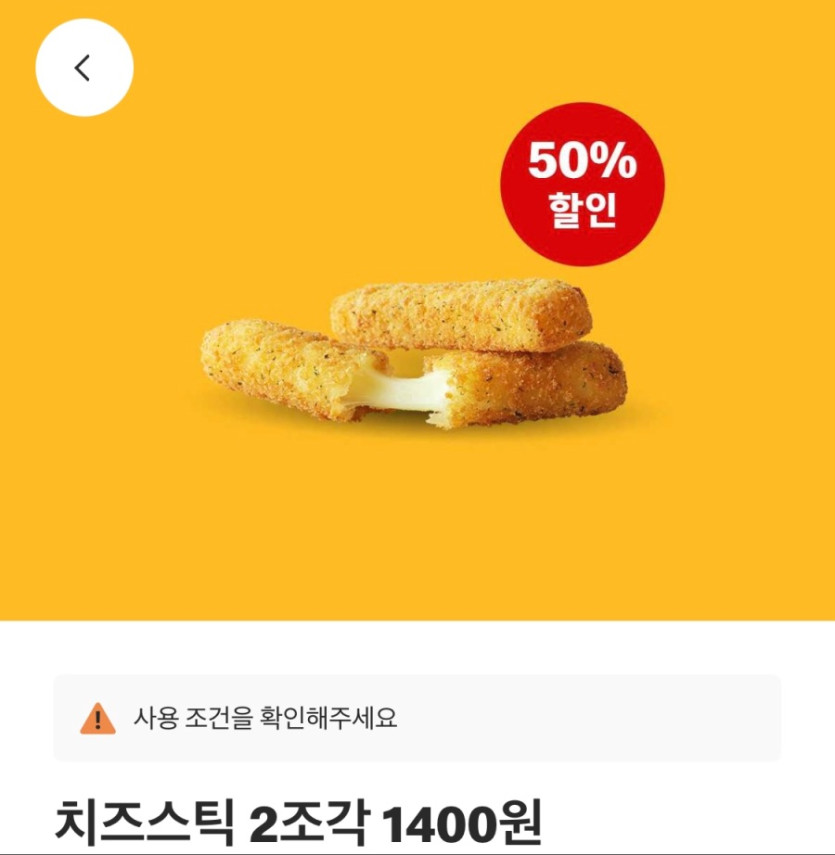Viewport: 835px width, 855px height.
Task: Tap the exclamation mark inside the warning triangle
Action: 96,719
